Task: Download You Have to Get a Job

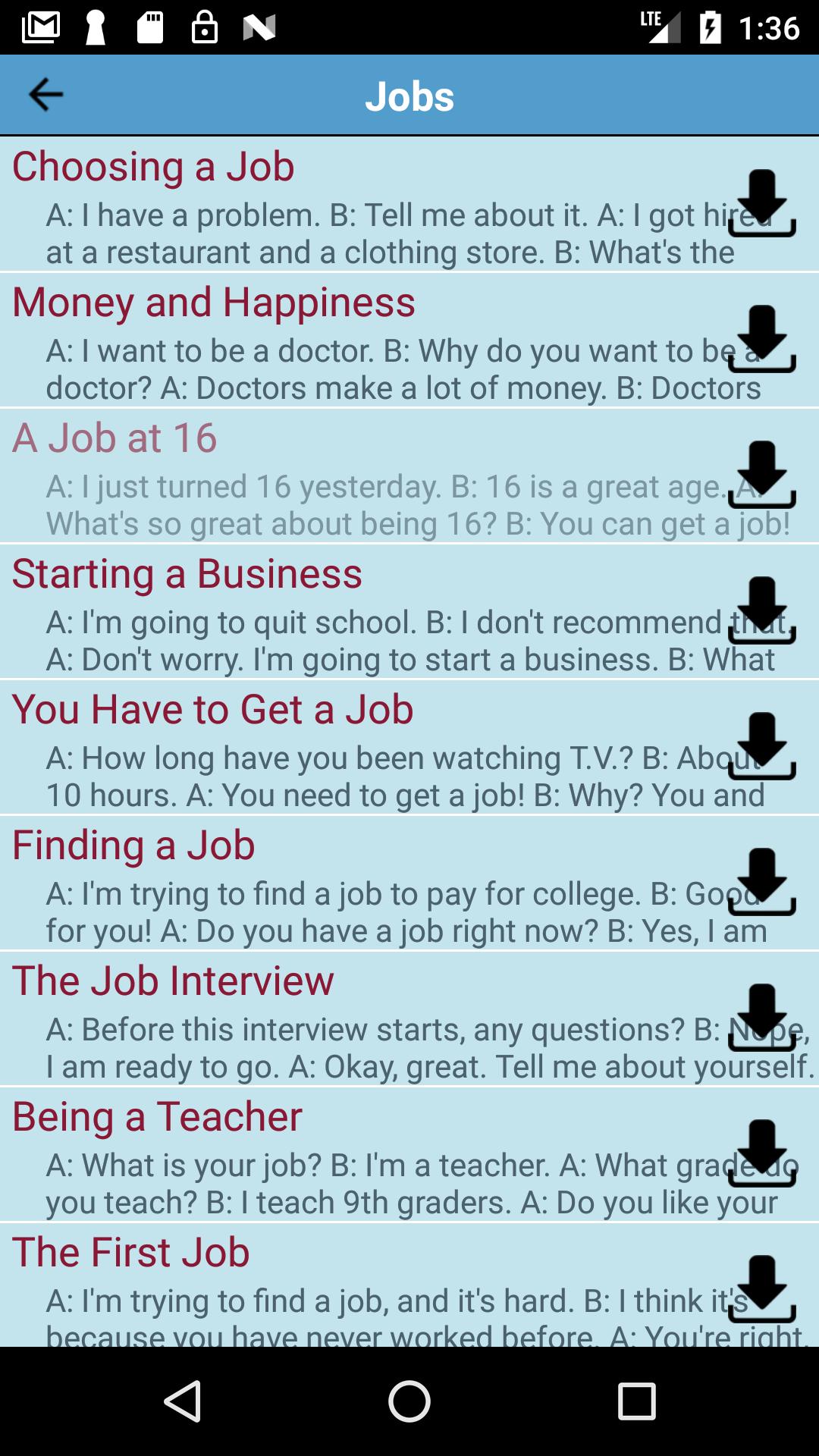Action: click(x=761, y=746)
